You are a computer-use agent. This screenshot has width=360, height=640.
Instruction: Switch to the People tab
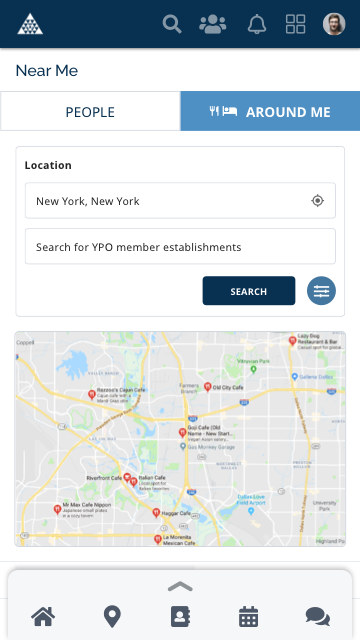tap(90, 111)
